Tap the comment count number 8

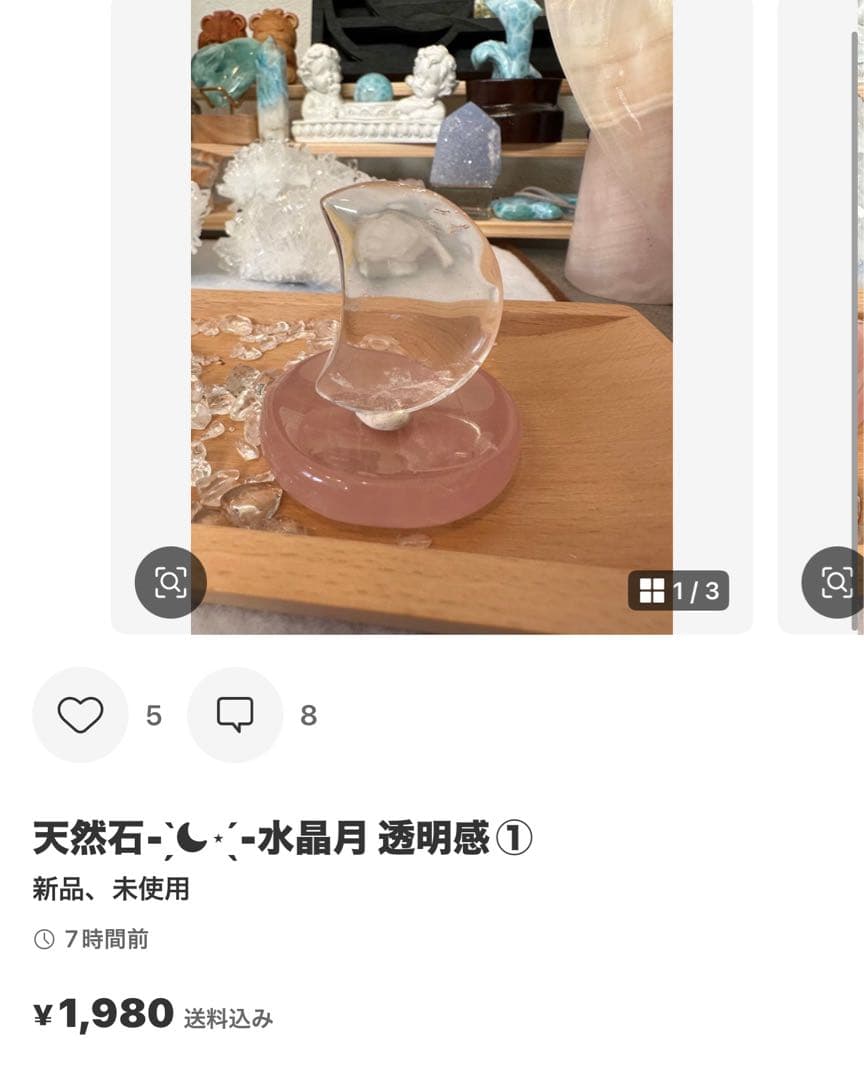click(308, 714)
